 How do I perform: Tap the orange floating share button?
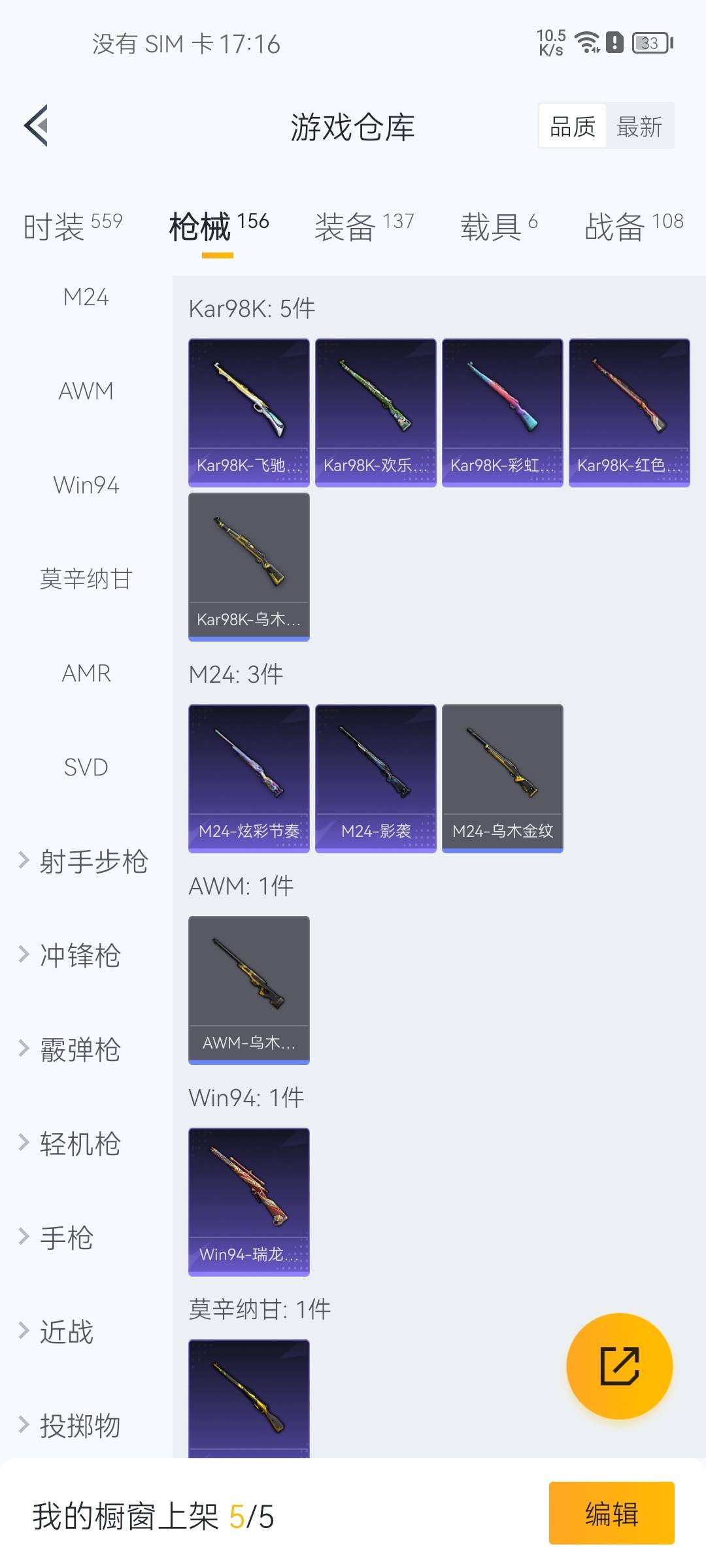coord(619,1366)
